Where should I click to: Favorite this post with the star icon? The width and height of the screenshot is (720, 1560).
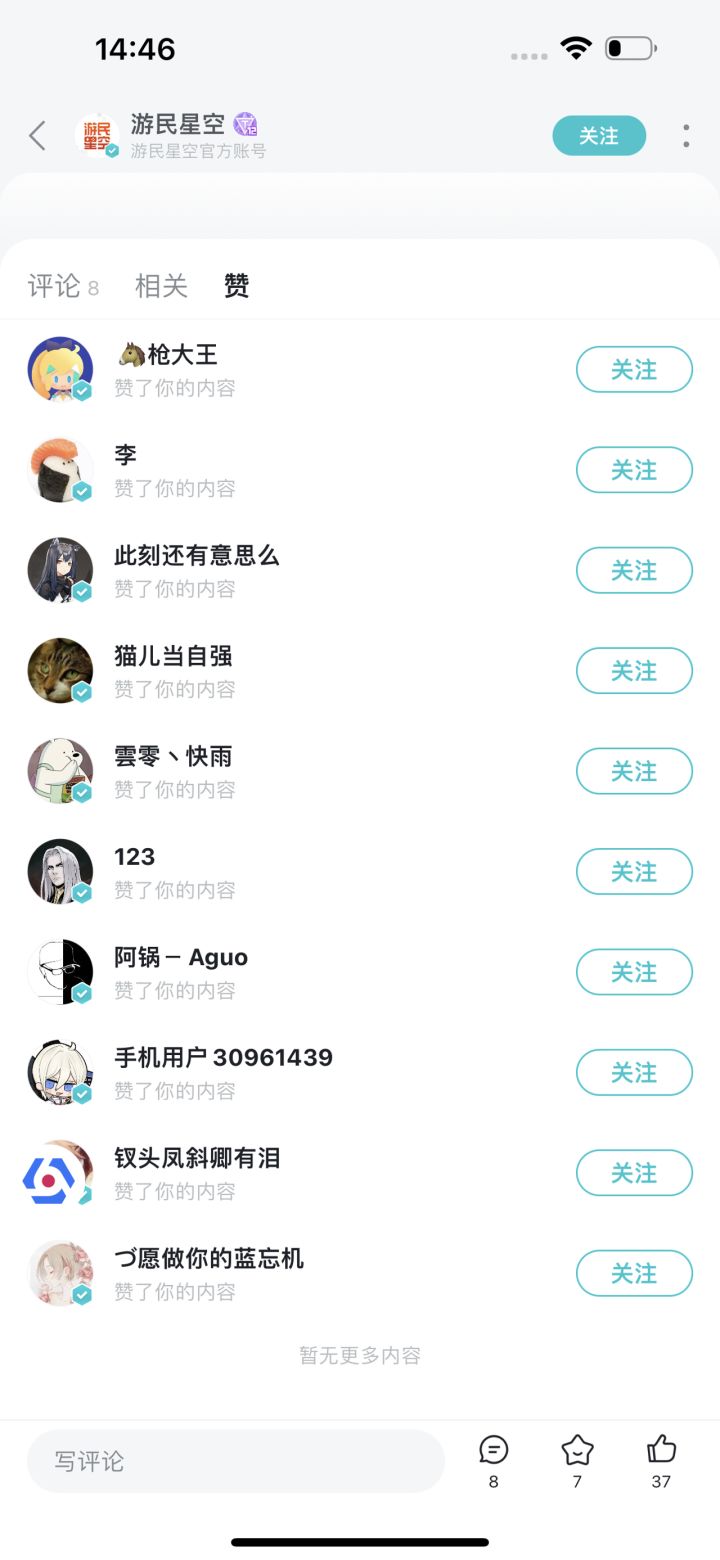577,1451
